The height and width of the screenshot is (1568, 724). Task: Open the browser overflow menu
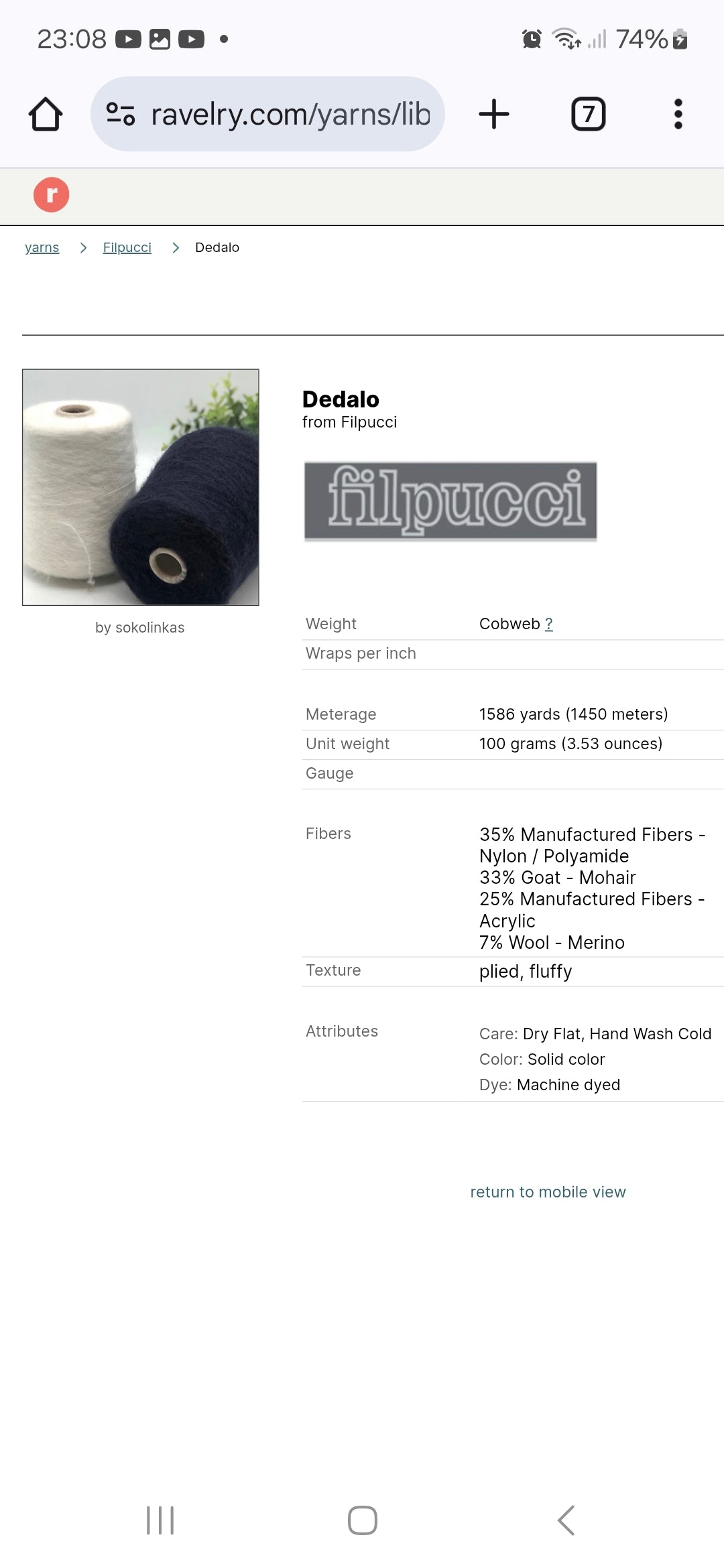pyautogui.click(x=678, y=114)
